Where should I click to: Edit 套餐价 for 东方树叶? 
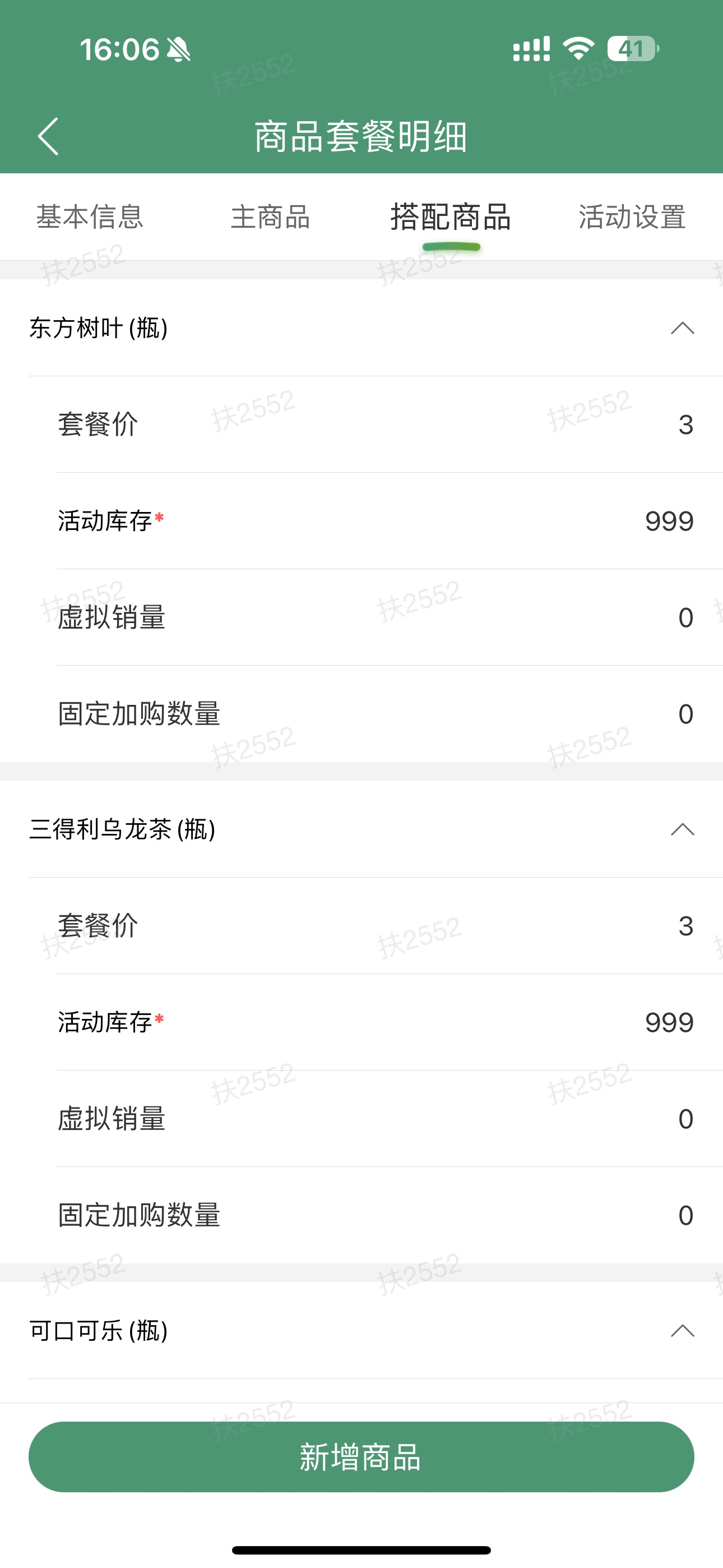coord(390,425)
